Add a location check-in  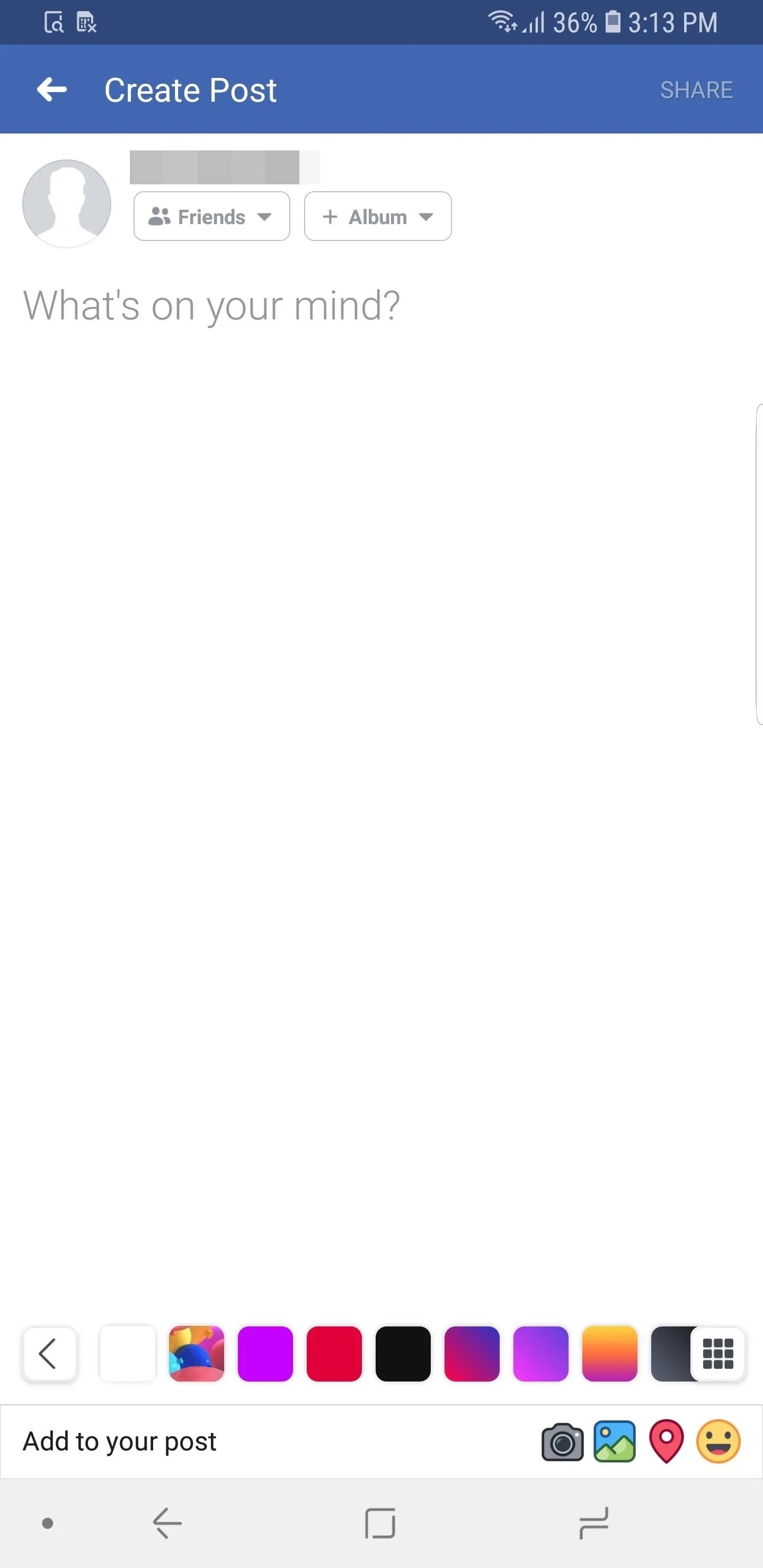click(666, 1441)
